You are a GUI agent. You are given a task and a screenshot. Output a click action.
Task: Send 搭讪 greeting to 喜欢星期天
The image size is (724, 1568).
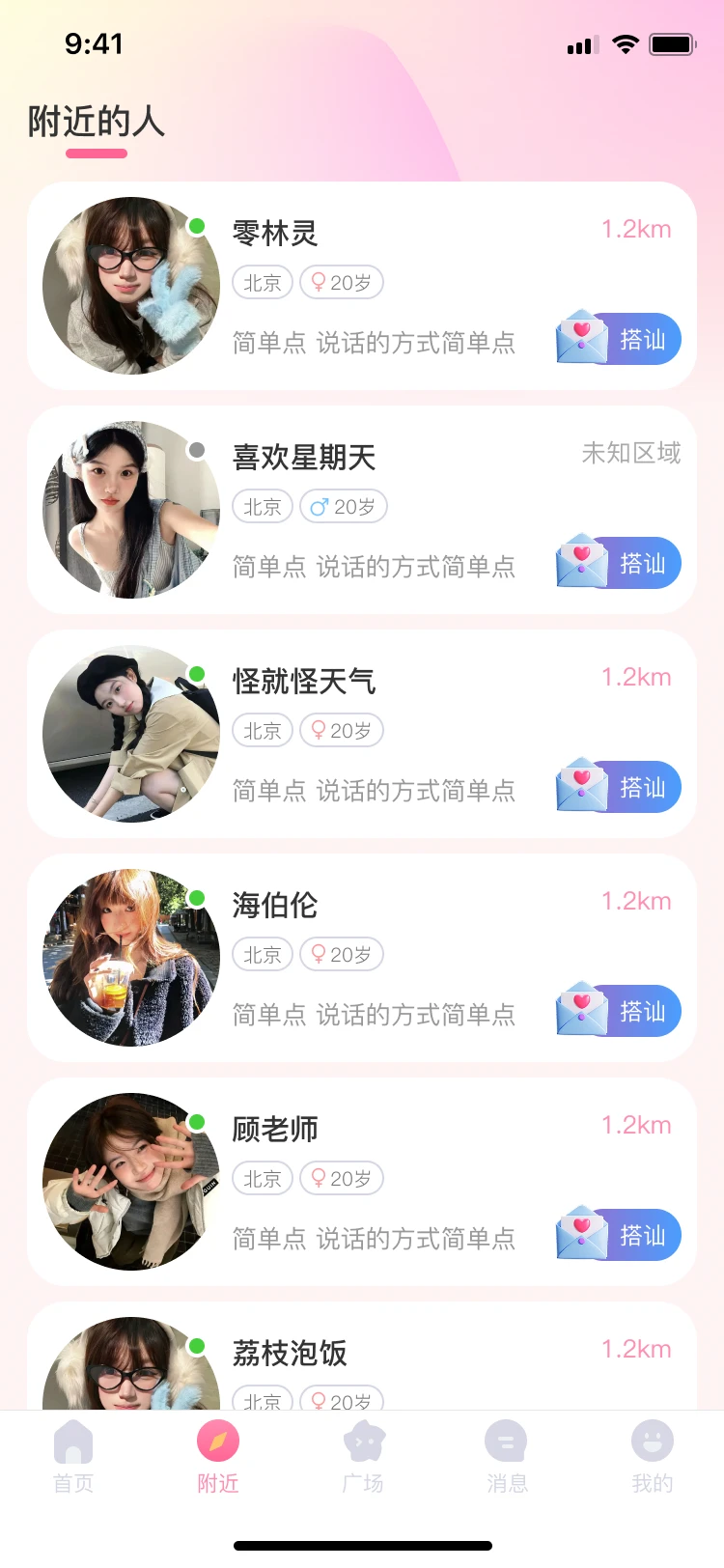(x=620, y=563)
